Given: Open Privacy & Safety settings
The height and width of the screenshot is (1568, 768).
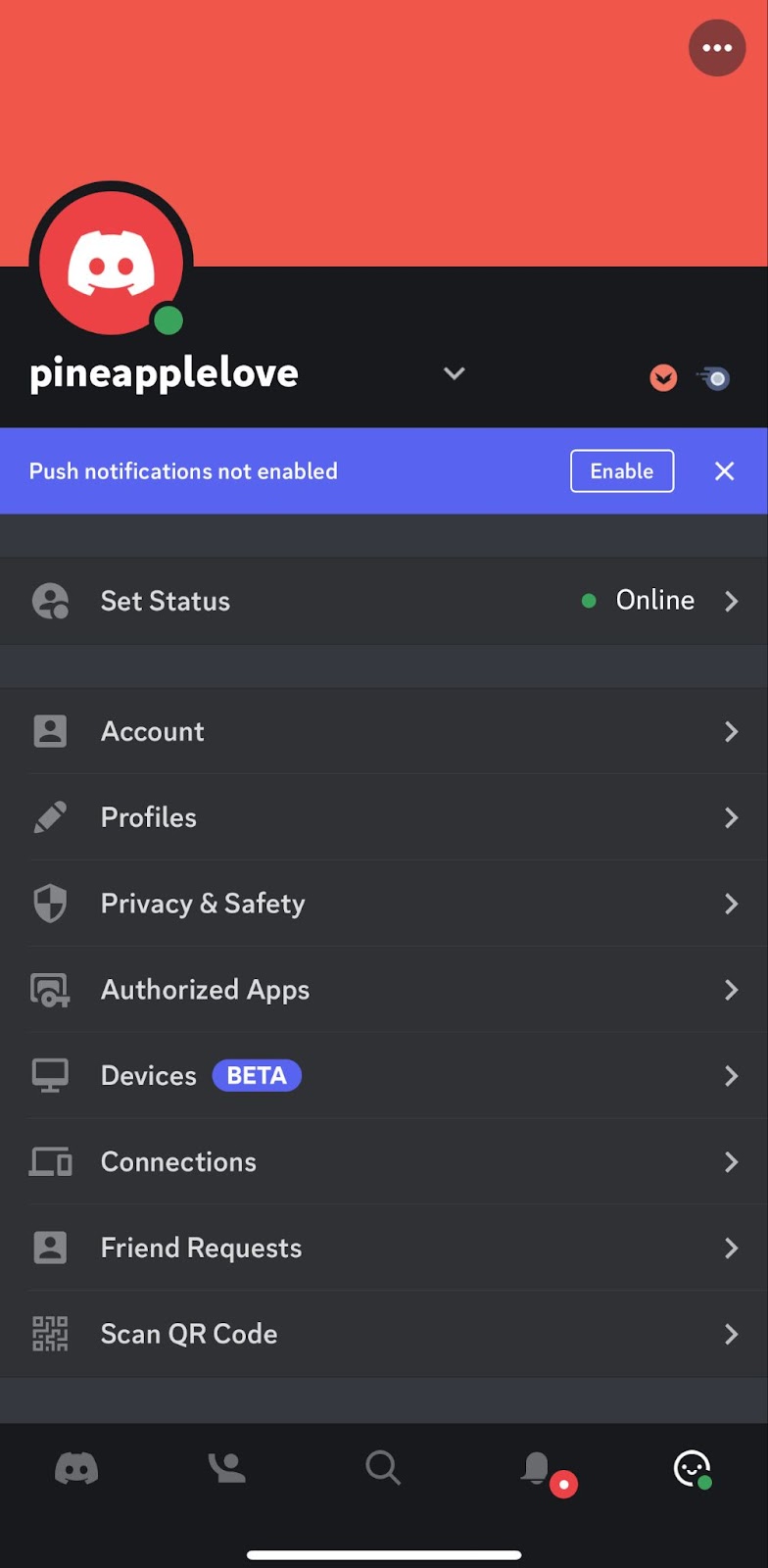Looking at the screenshot, I should coord(384,904).
